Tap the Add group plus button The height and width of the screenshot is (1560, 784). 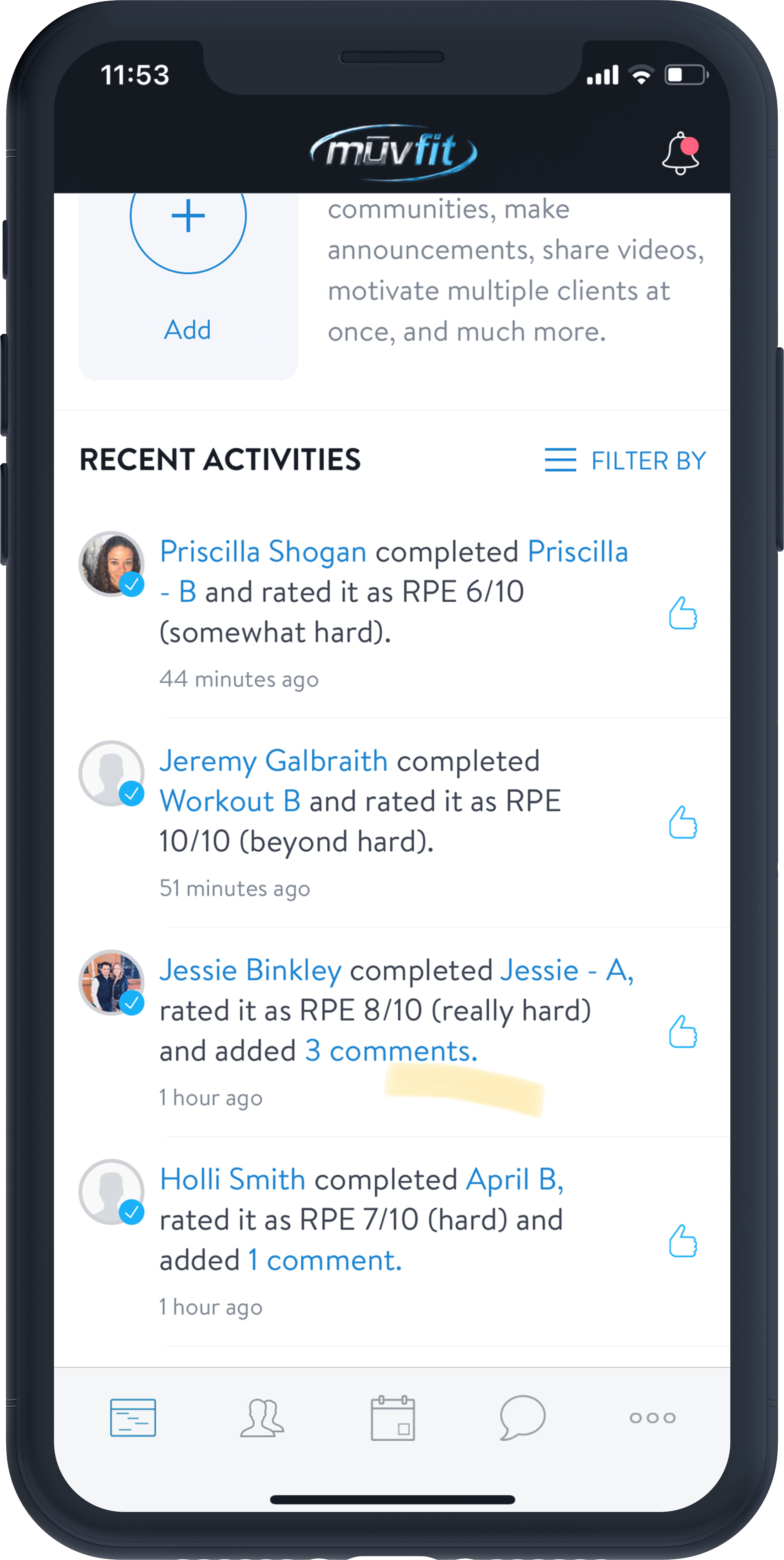click(188, 216)
